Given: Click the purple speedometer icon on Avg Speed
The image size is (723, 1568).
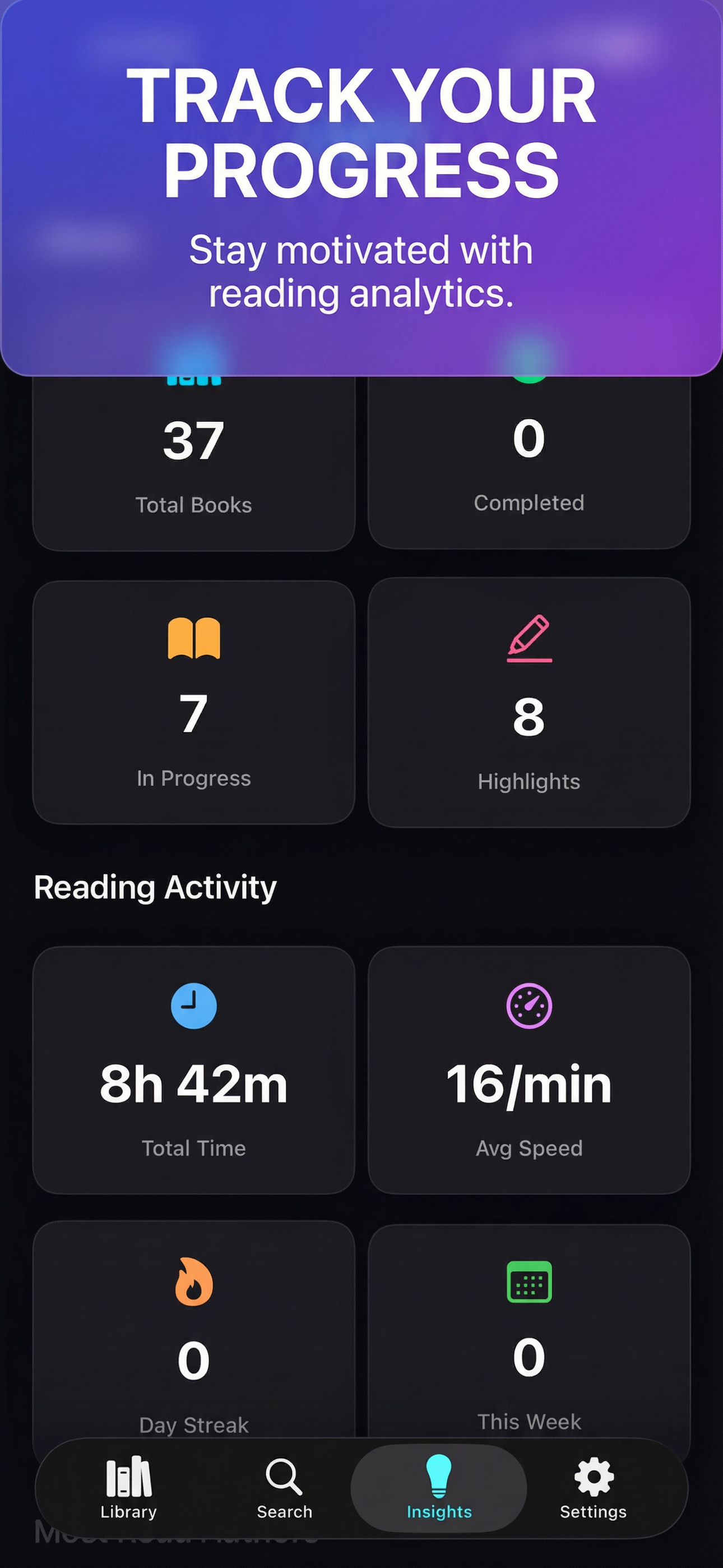Looking at the screenshot, I should click(x=529, y=1006).
